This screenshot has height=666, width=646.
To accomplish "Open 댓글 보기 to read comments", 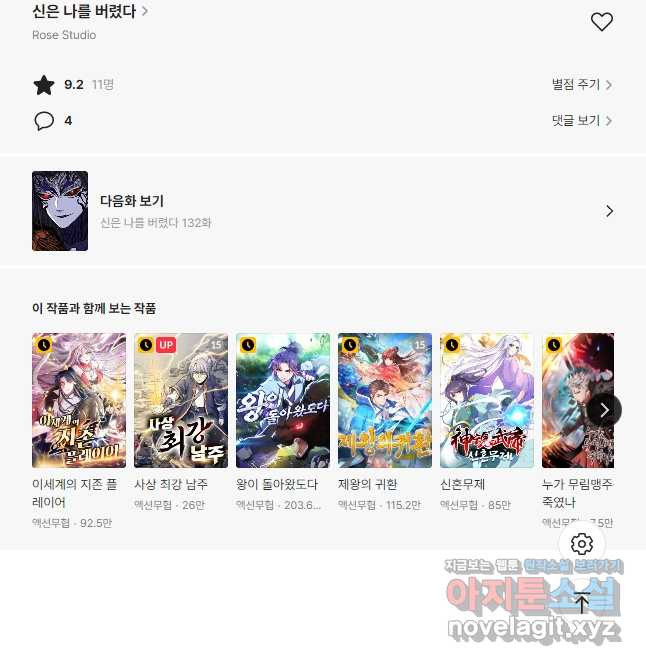I will click(x=581, y=121).
